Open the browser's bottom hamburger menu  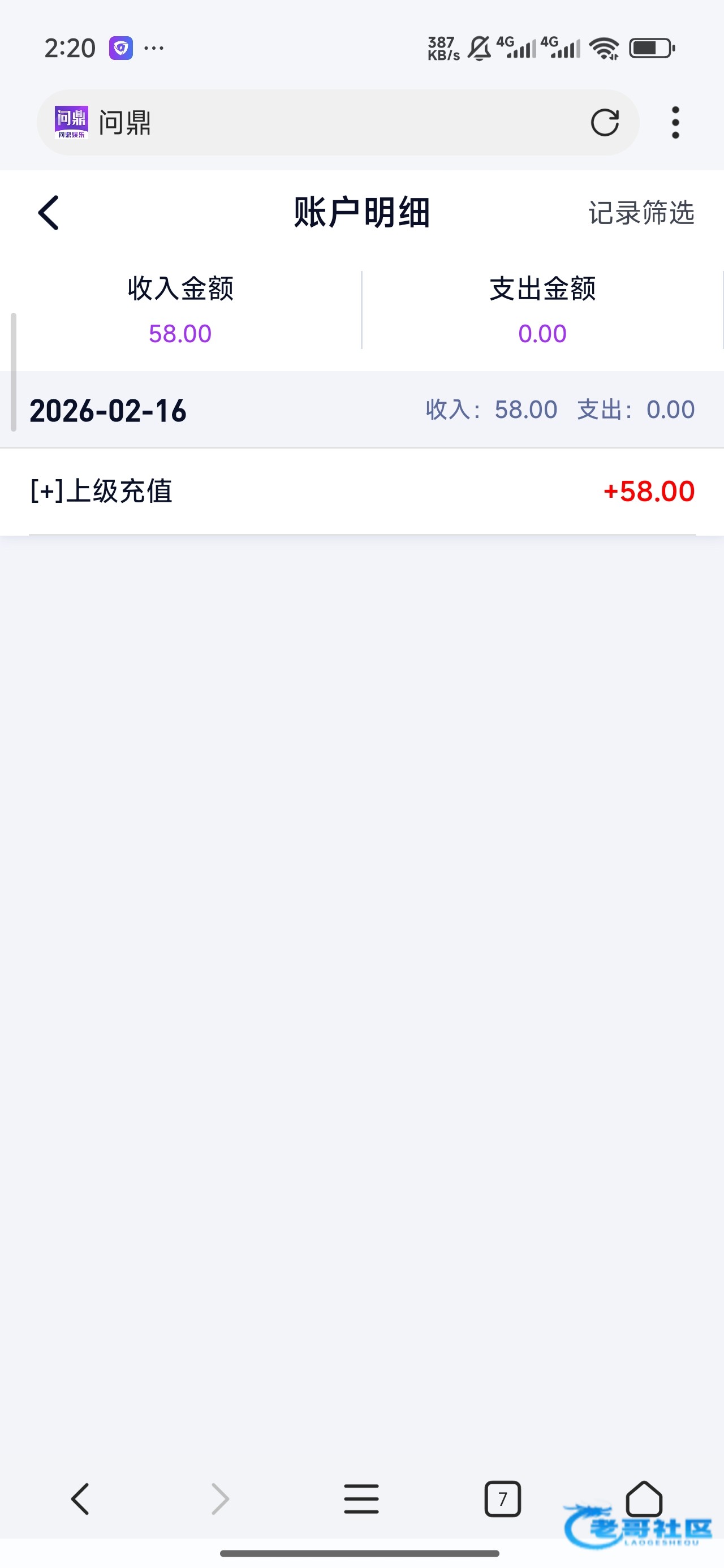361,1498
